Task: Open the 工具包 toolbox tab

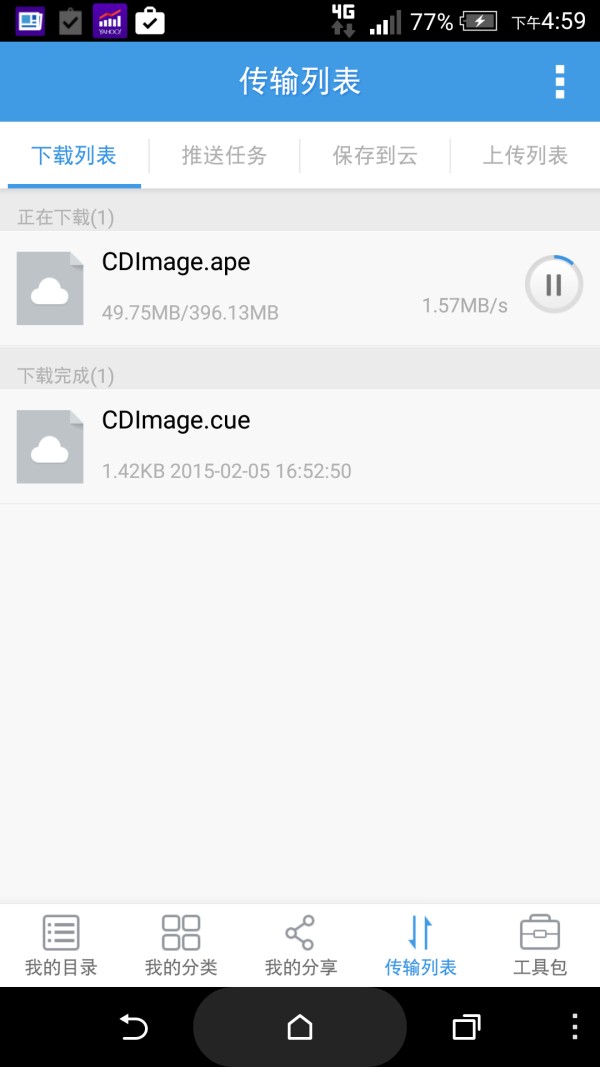Action: 540,945
